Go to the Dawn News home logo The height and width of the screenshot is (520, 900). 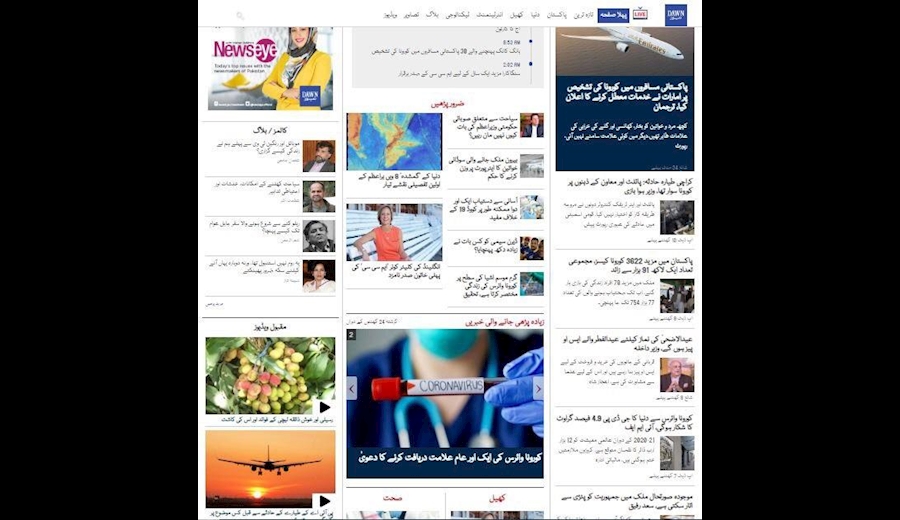(677, 14)
